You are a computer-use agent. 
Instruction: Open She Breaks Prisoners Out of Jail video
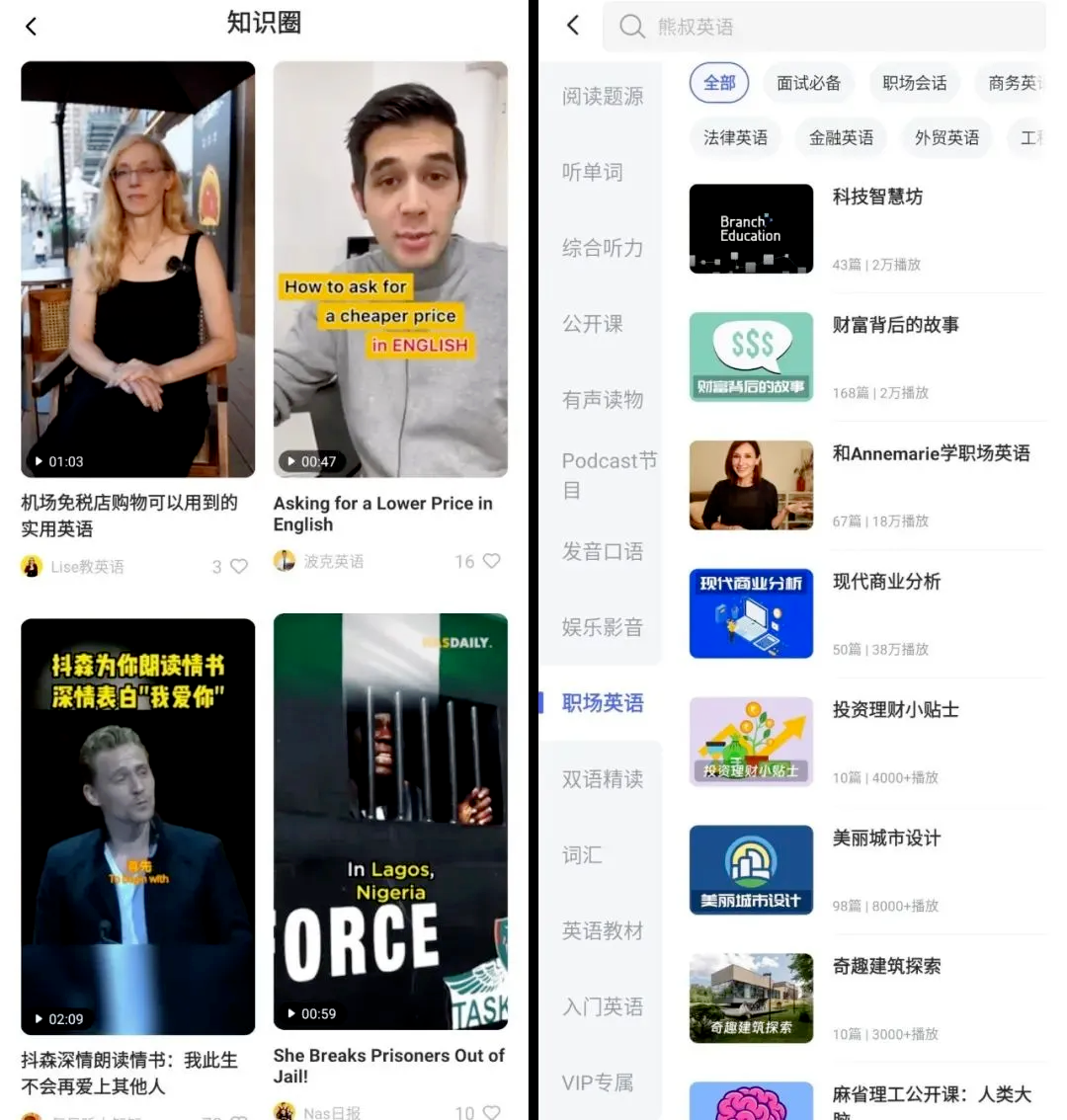coord(390,822)
